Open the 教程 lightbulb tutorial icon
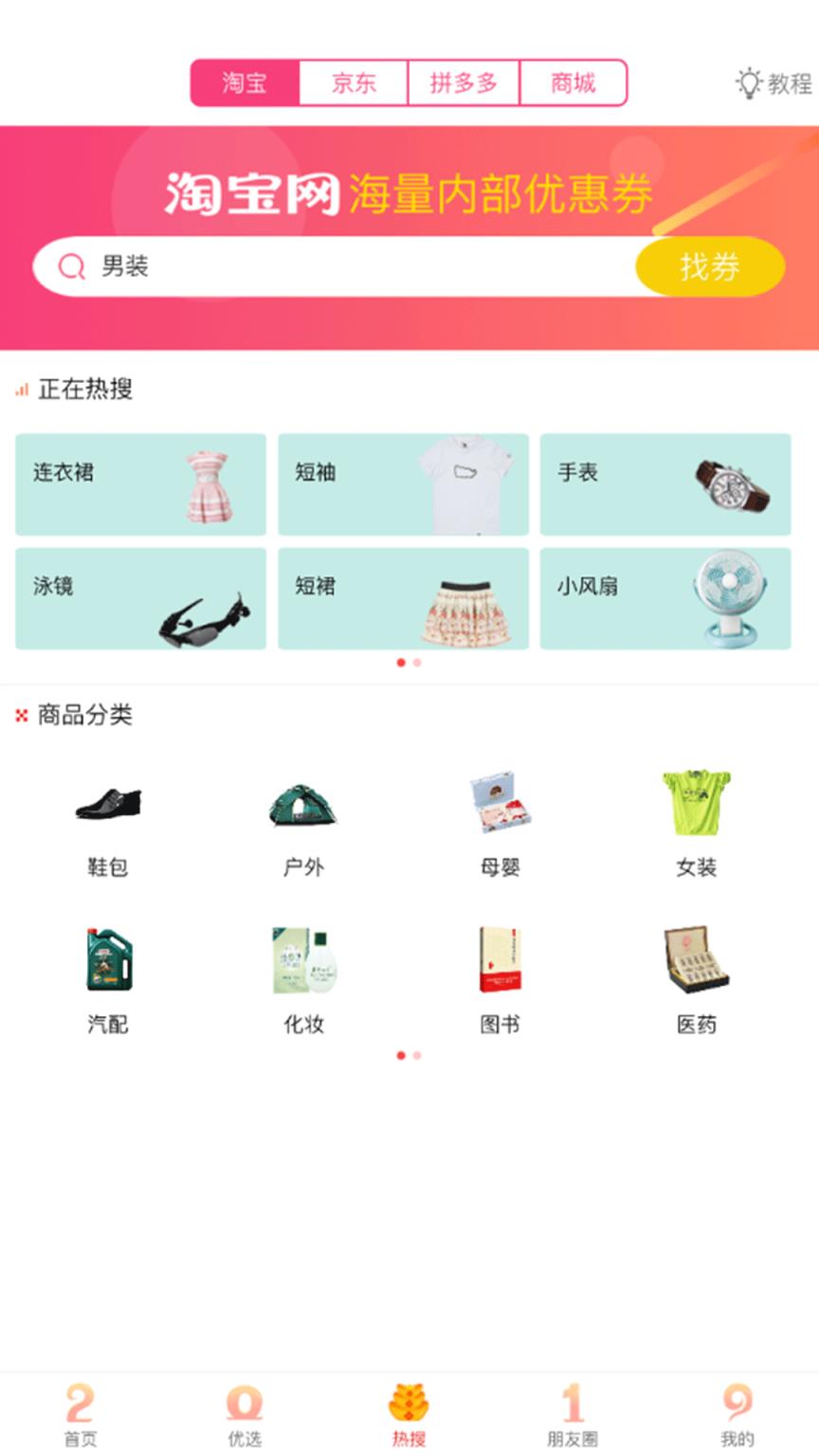819x1456 pixels. 751,82
